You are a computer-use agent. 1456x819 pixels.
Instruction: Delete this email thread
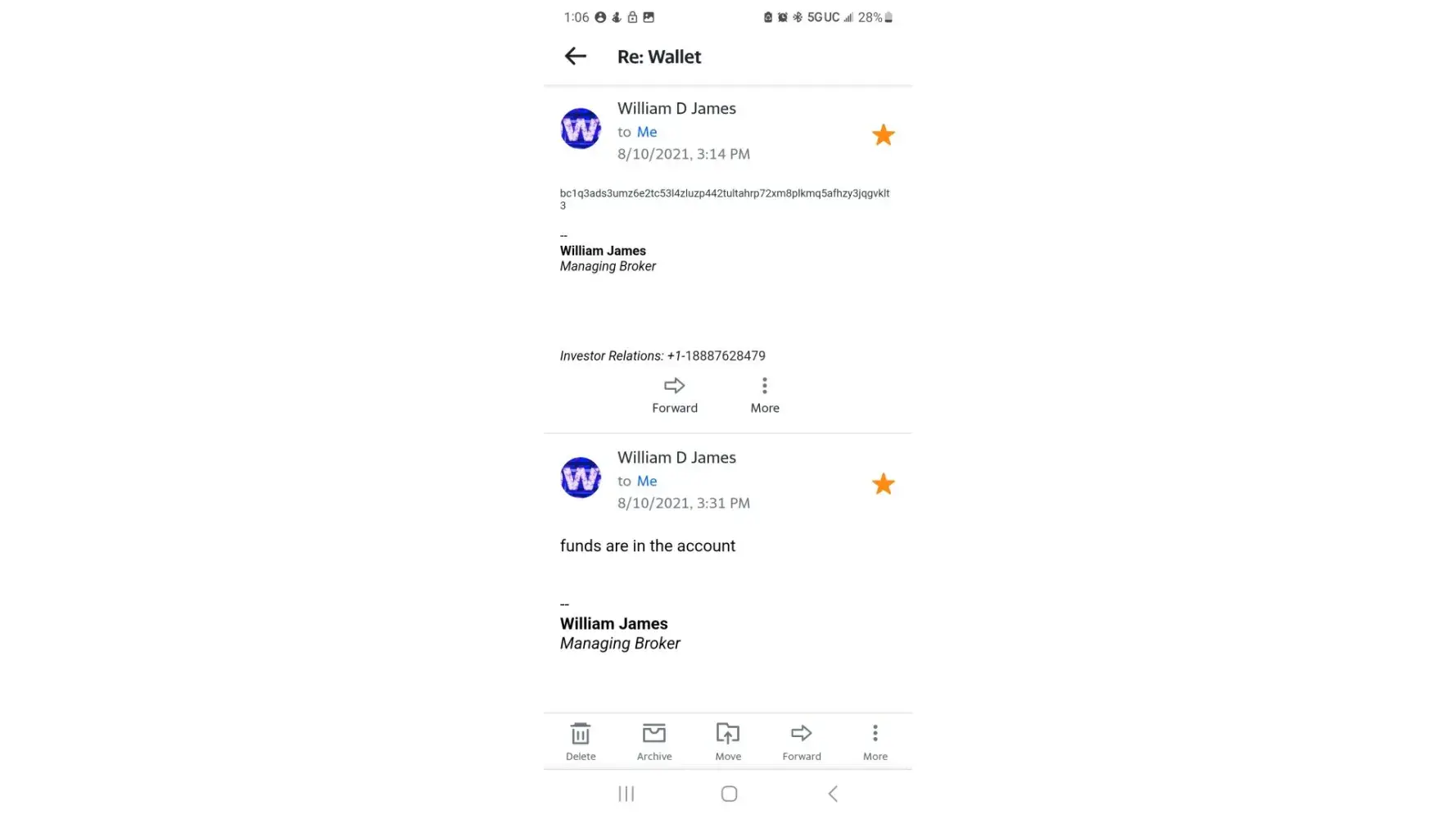[x=581, y=740]
